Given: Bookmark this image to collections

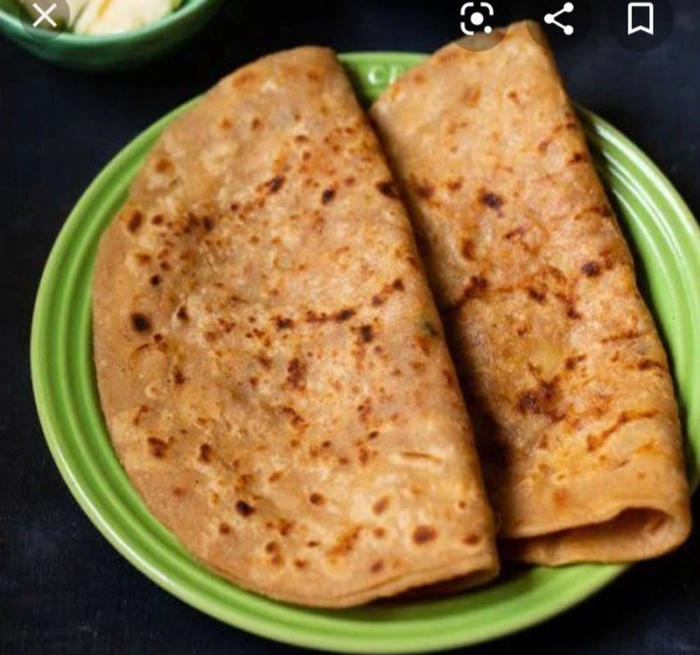Looking at the screenshot, I should (640, 18).
